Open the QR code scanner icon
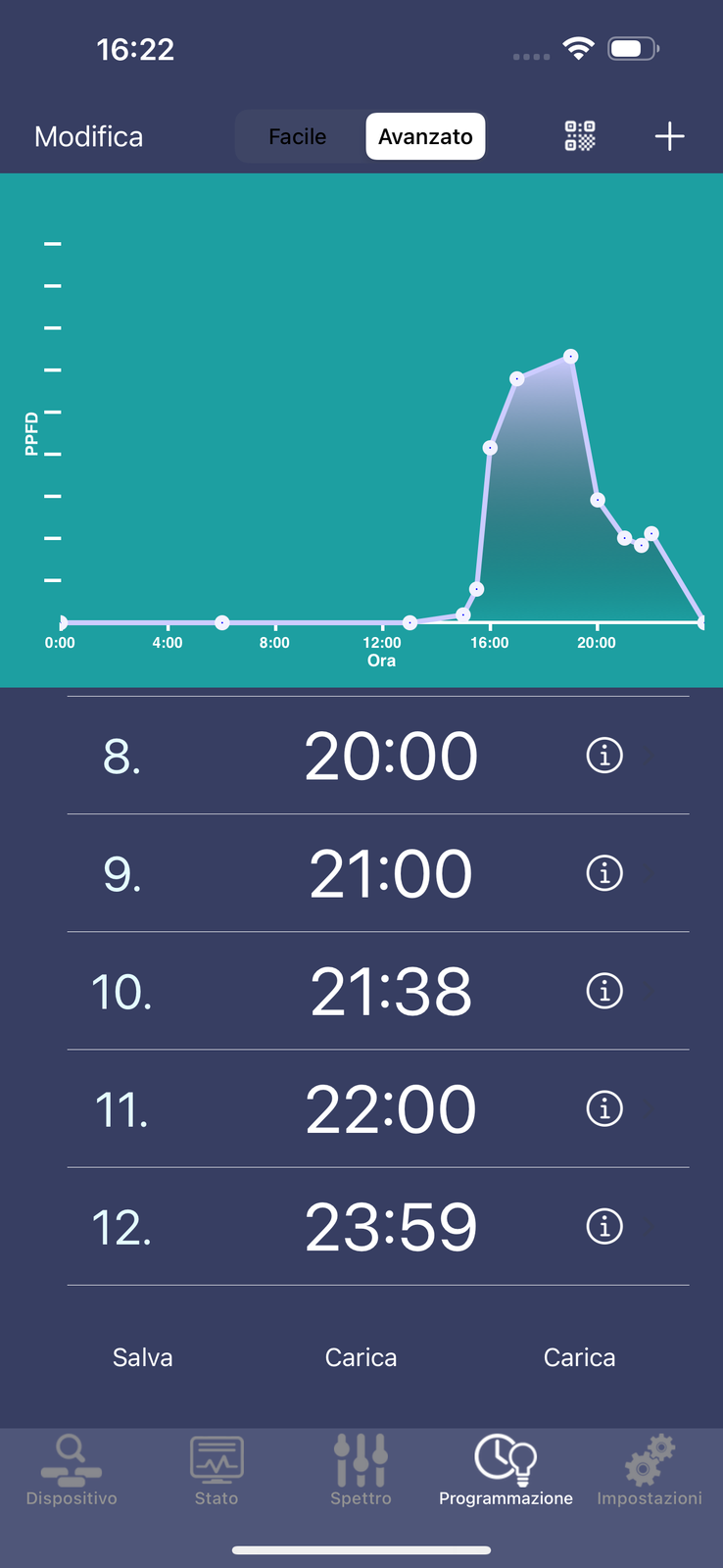 580,136
